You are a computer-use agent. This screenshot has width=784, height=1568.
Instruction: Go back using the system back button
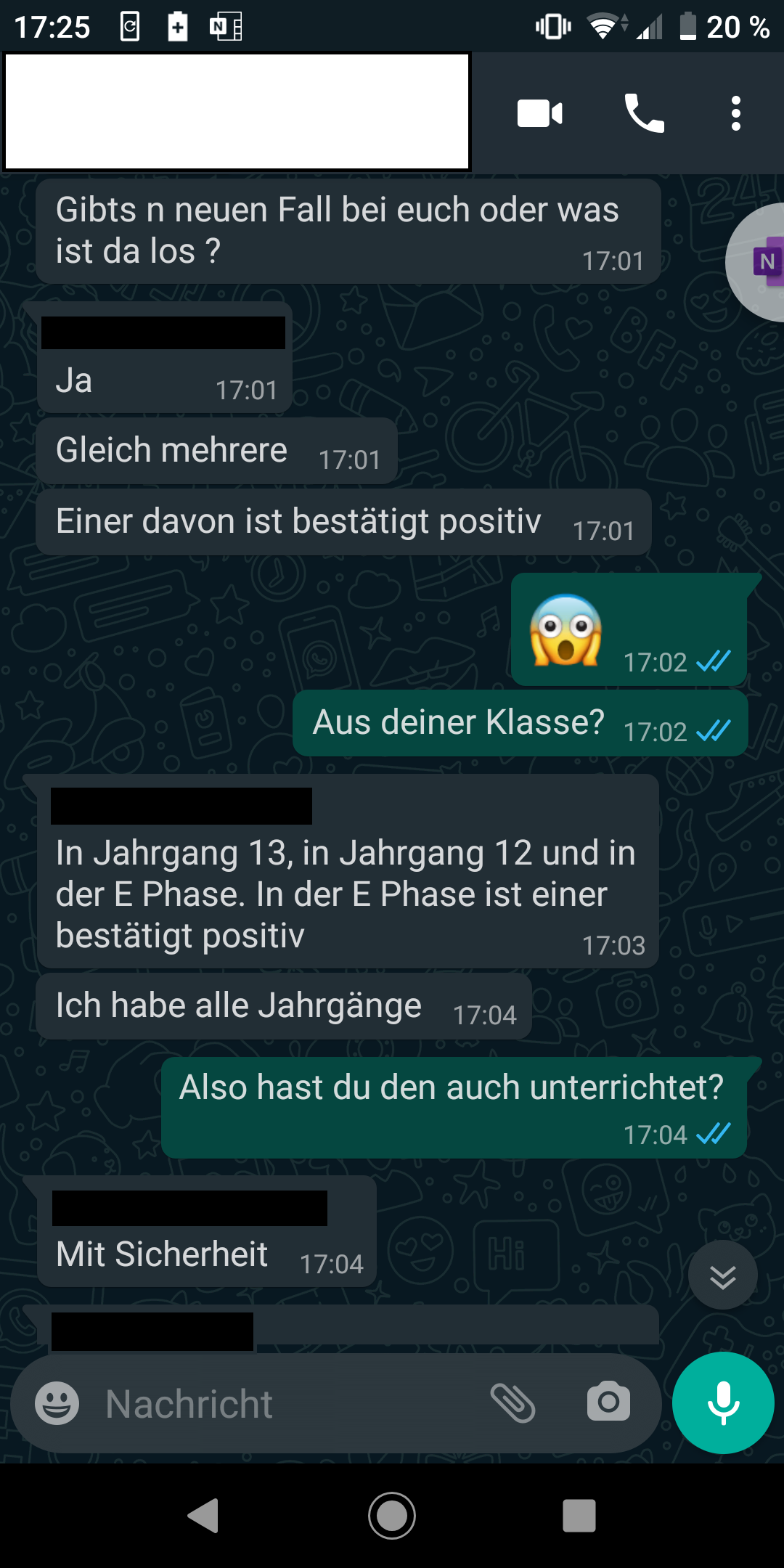point(204,1516)
